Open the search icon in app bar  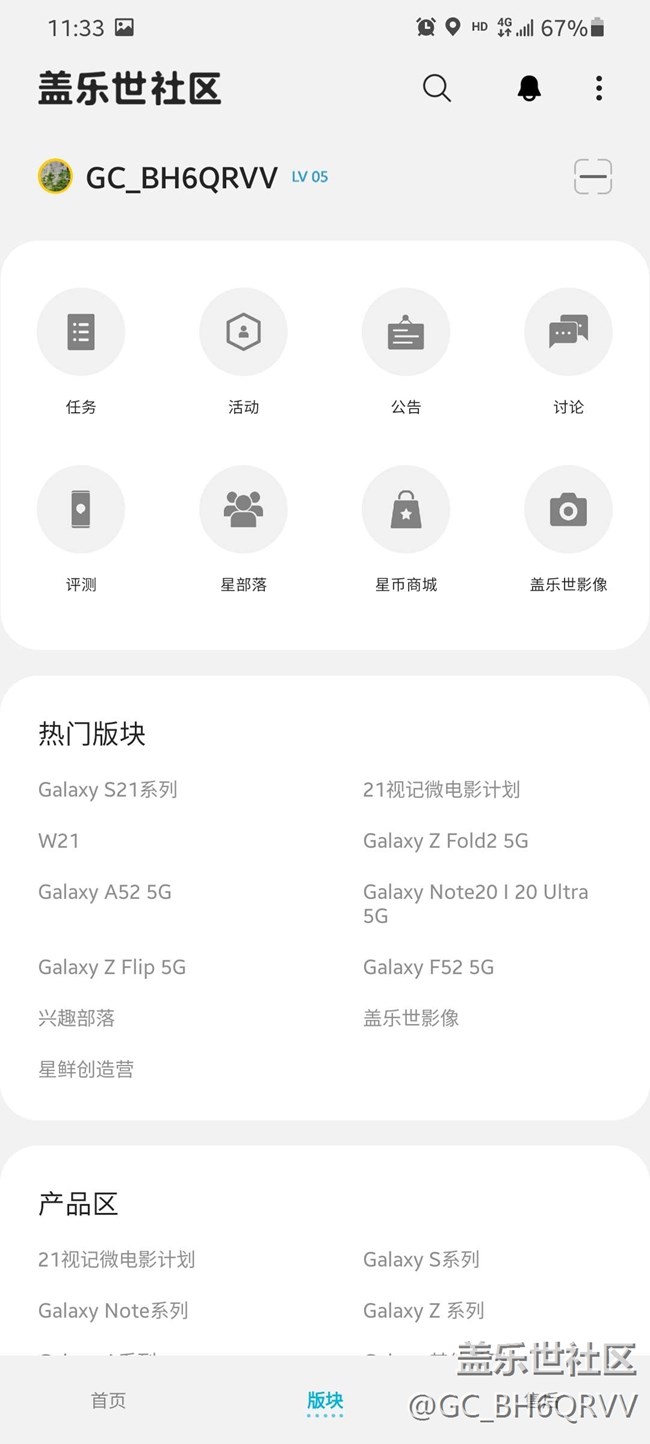437,88
